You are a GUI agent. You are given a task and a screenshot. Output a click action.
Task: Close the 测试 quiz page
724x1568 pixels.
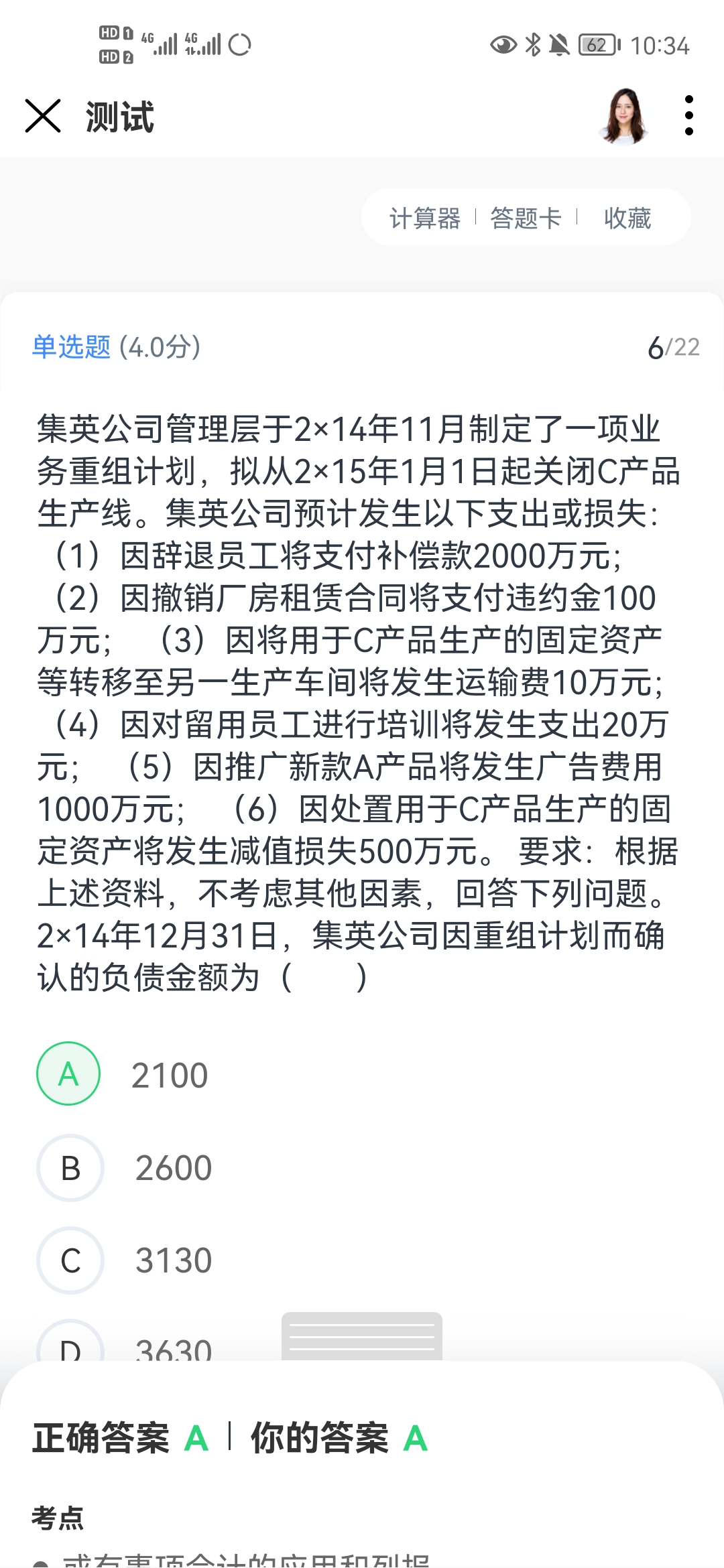pos(43,116)
